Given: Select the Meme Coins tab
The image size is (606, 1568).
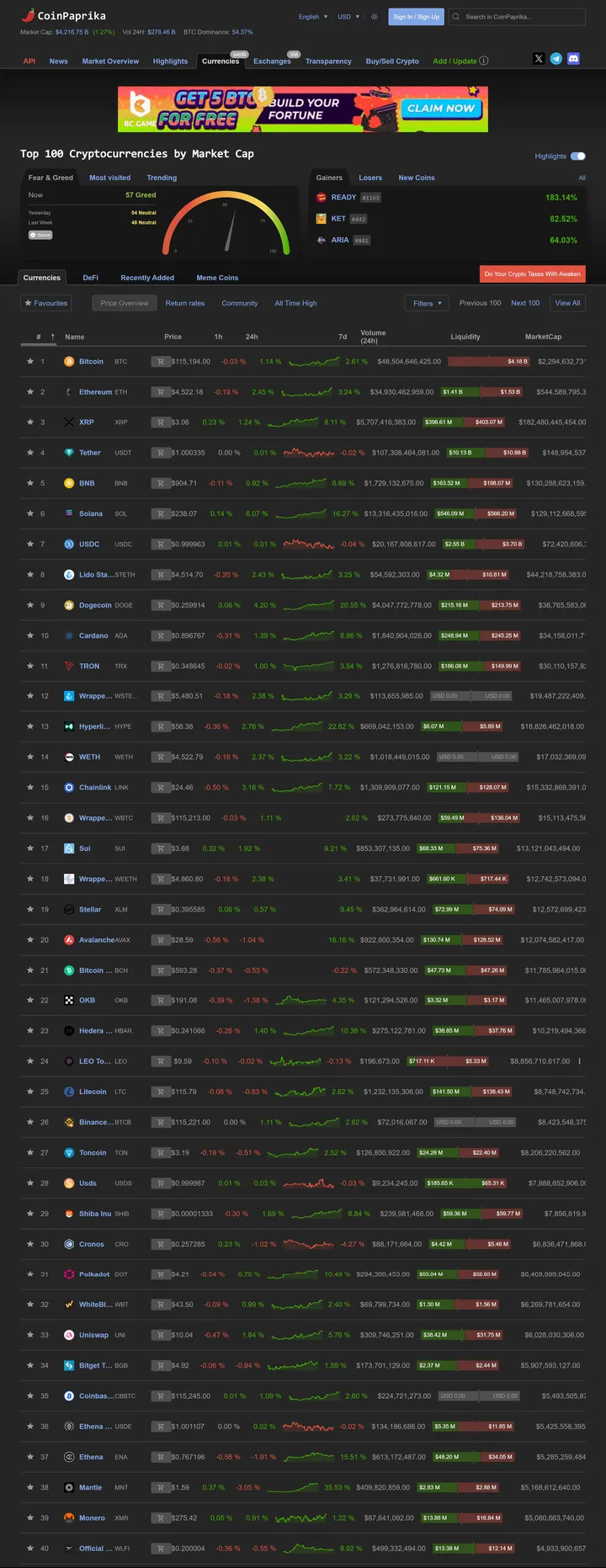Looking at the screenshot, I should click(217, 277).
